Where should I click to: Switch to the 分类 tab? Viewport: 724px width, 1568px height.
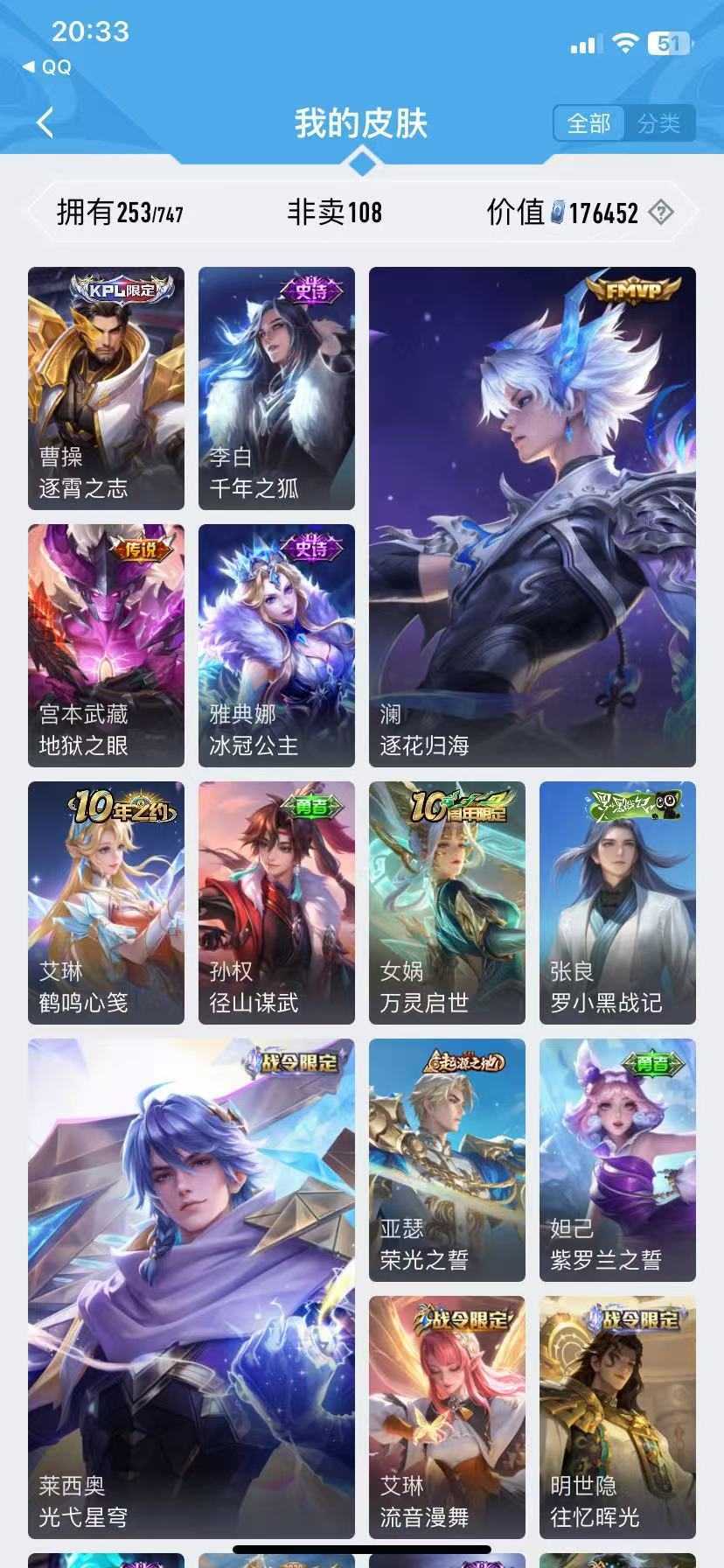click(658, 123)
